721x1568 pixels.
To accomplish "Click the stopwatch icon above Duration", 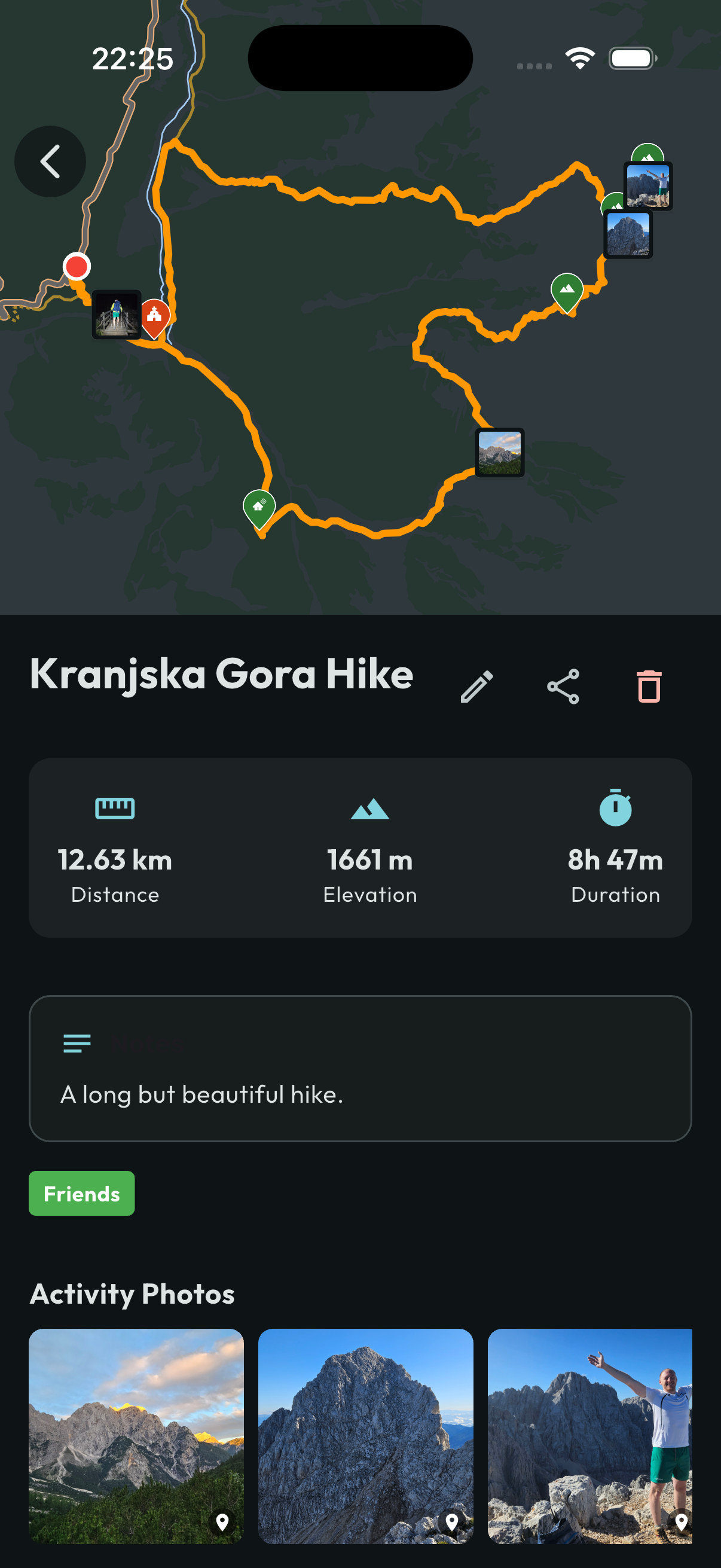I will (x=615, y=810).
